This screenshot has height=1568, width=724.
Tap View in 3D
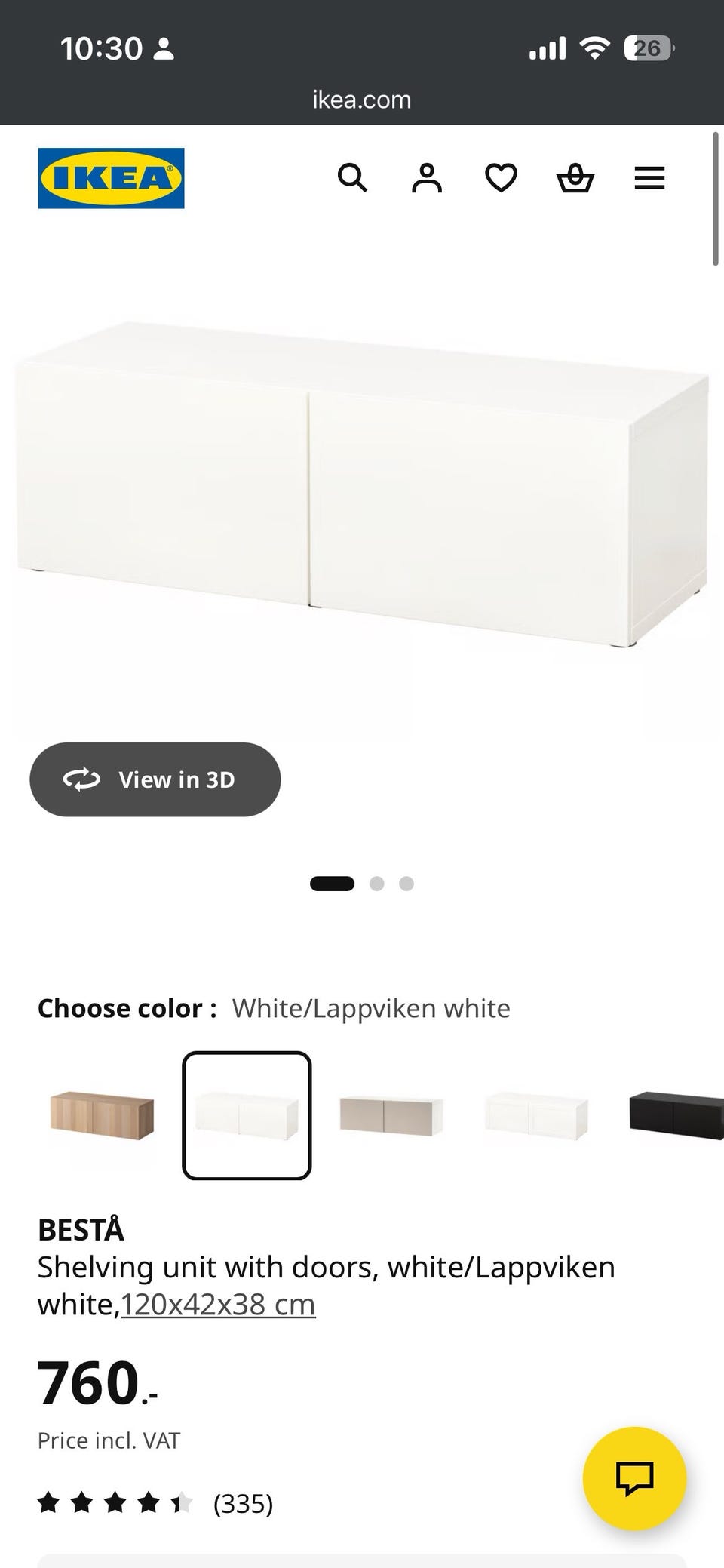(155, 779)
